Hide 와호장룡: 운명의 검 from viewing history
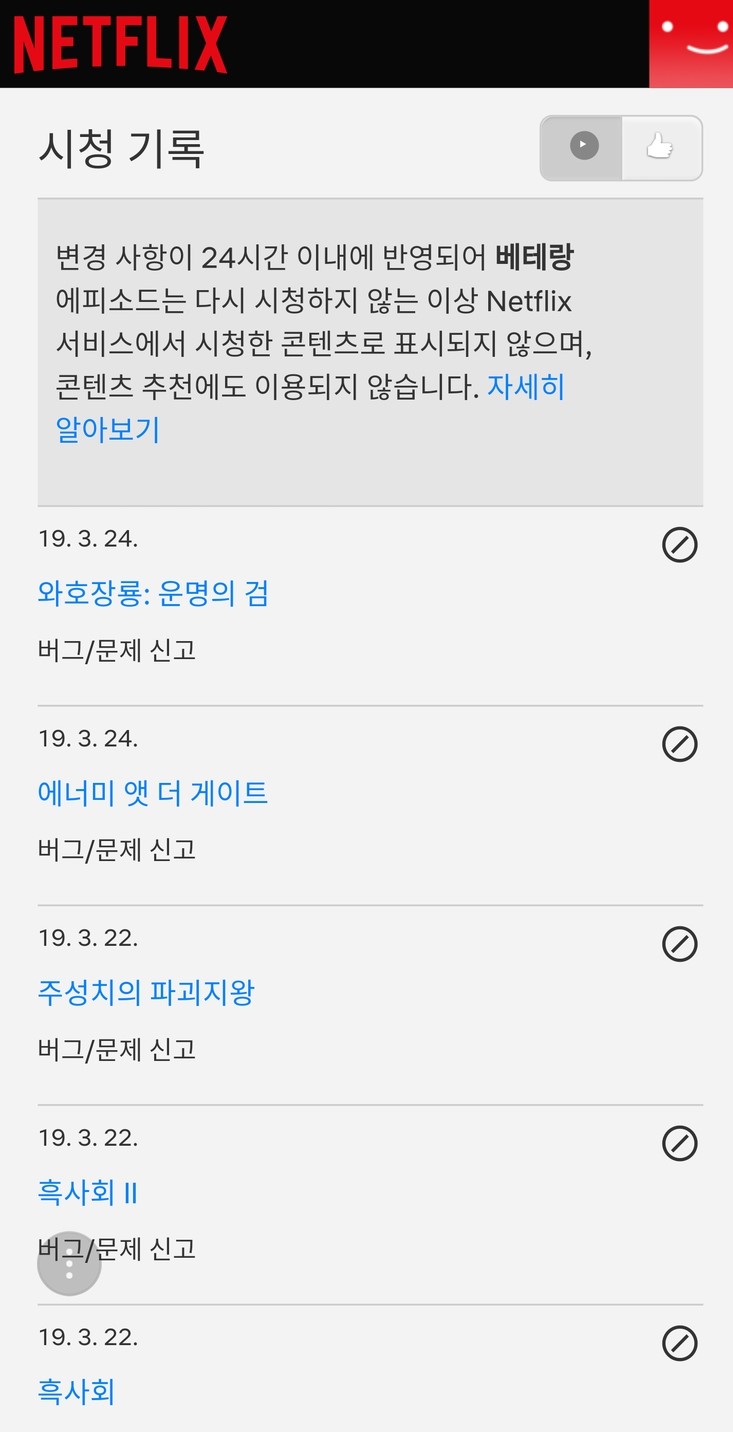Image resolution: width=733 pixels, height=1432 pixels. pos(680,545)
